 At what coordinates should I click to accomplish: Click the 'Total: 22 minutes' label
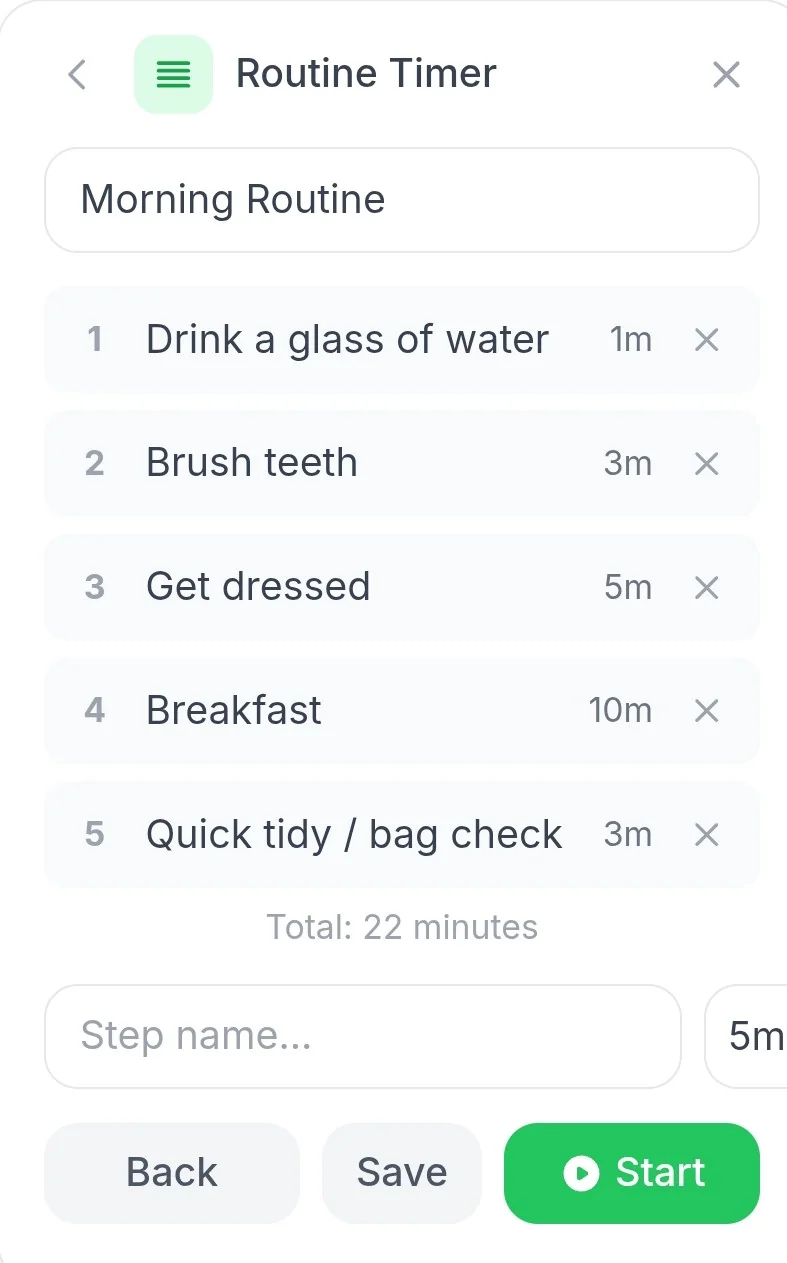[x=402, y=928]
